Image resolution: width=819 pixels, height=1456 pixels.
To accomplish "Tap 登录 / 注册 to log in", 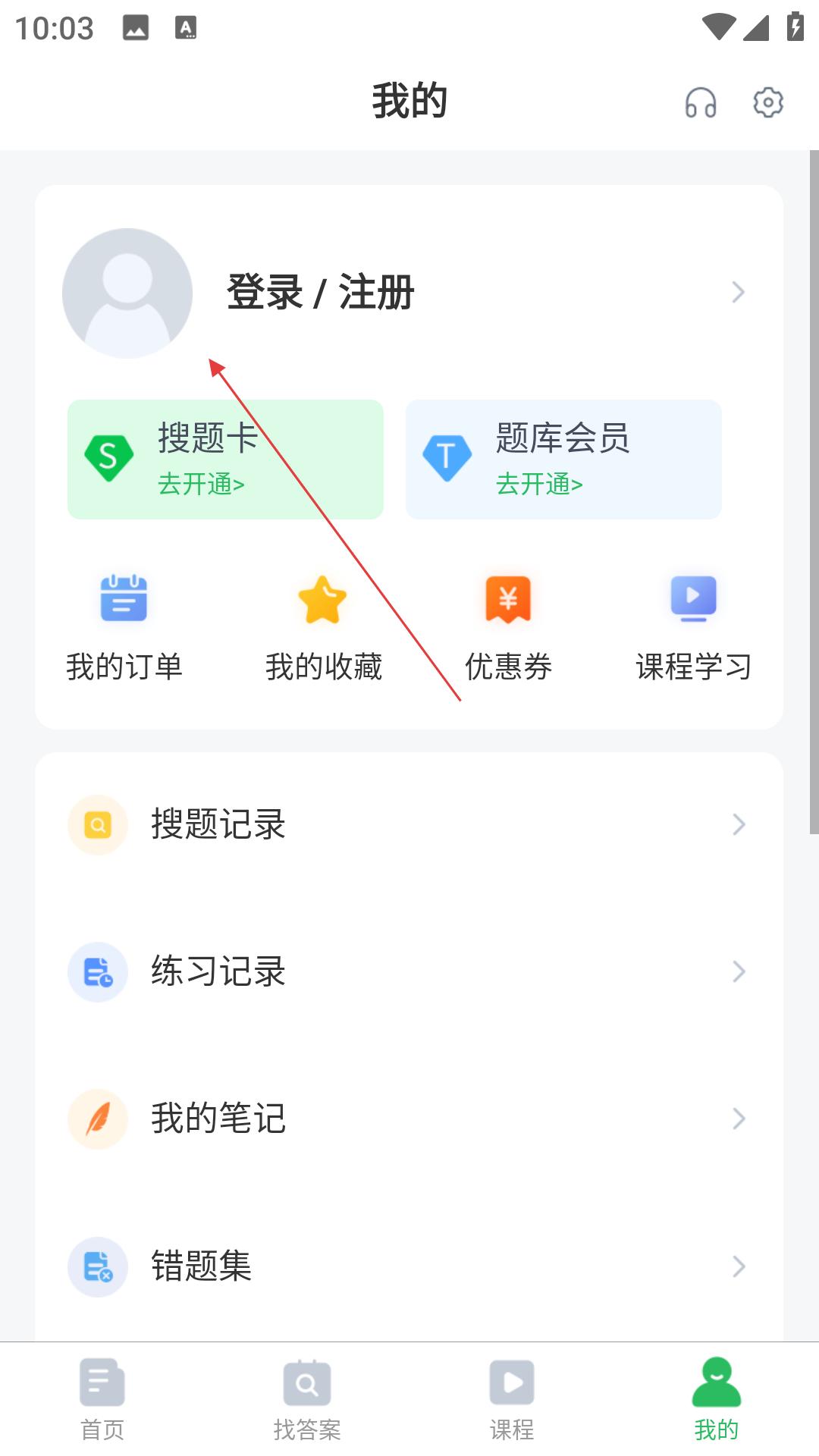I will pos(320,293).
